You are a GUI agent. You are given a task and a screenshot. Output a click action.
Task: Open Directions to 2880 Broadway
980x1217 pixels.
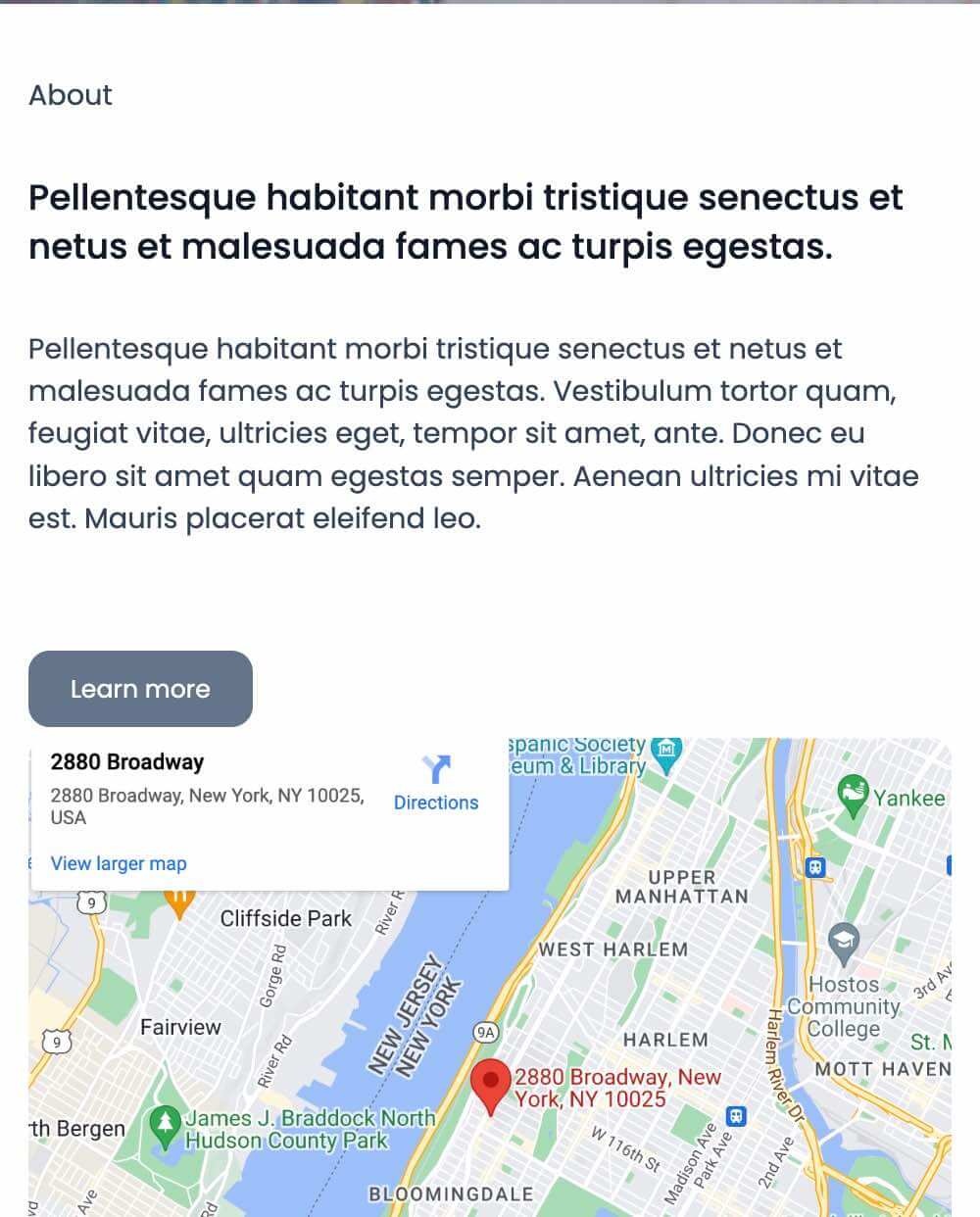pyautogui.click(x=436, y=783)
